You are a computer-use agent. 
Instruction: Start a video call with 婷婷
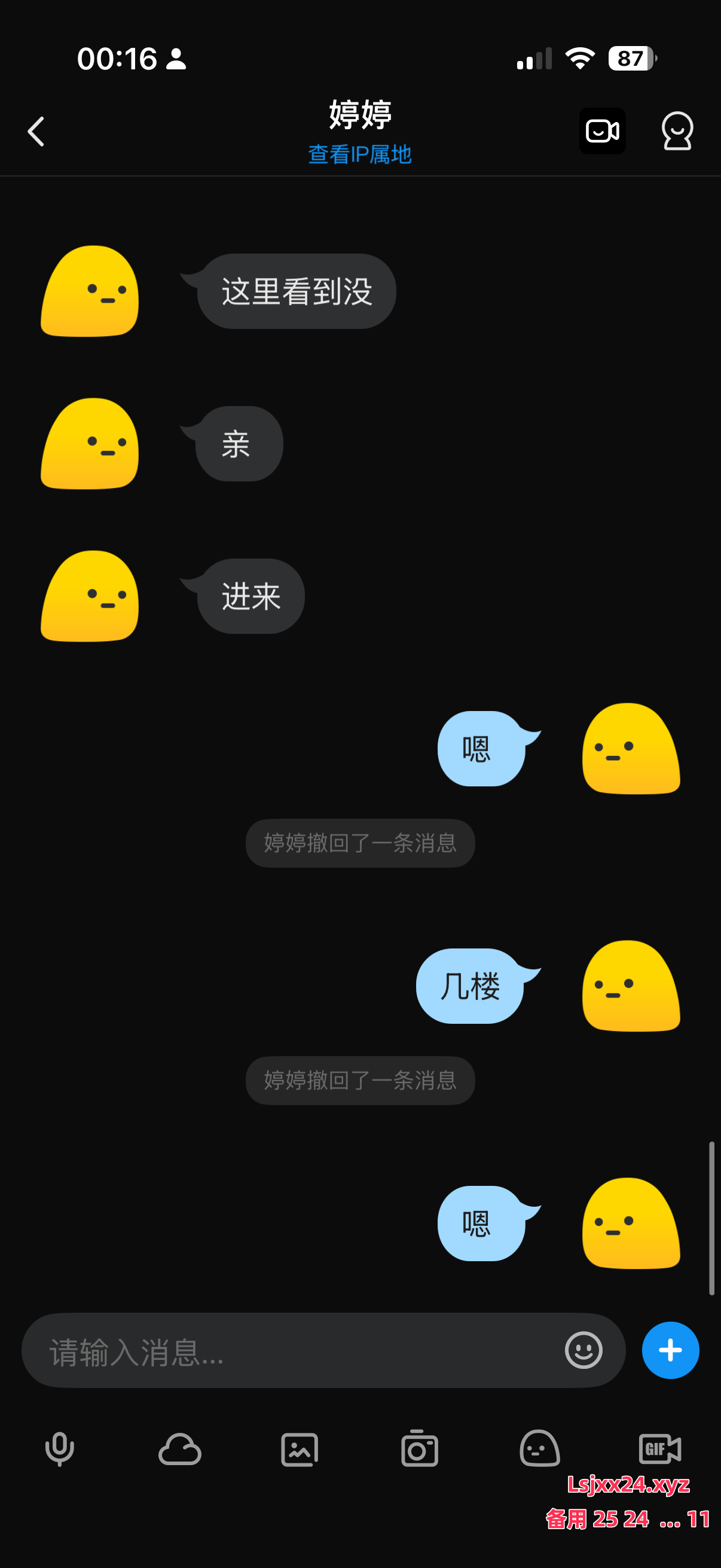point(602,132)
